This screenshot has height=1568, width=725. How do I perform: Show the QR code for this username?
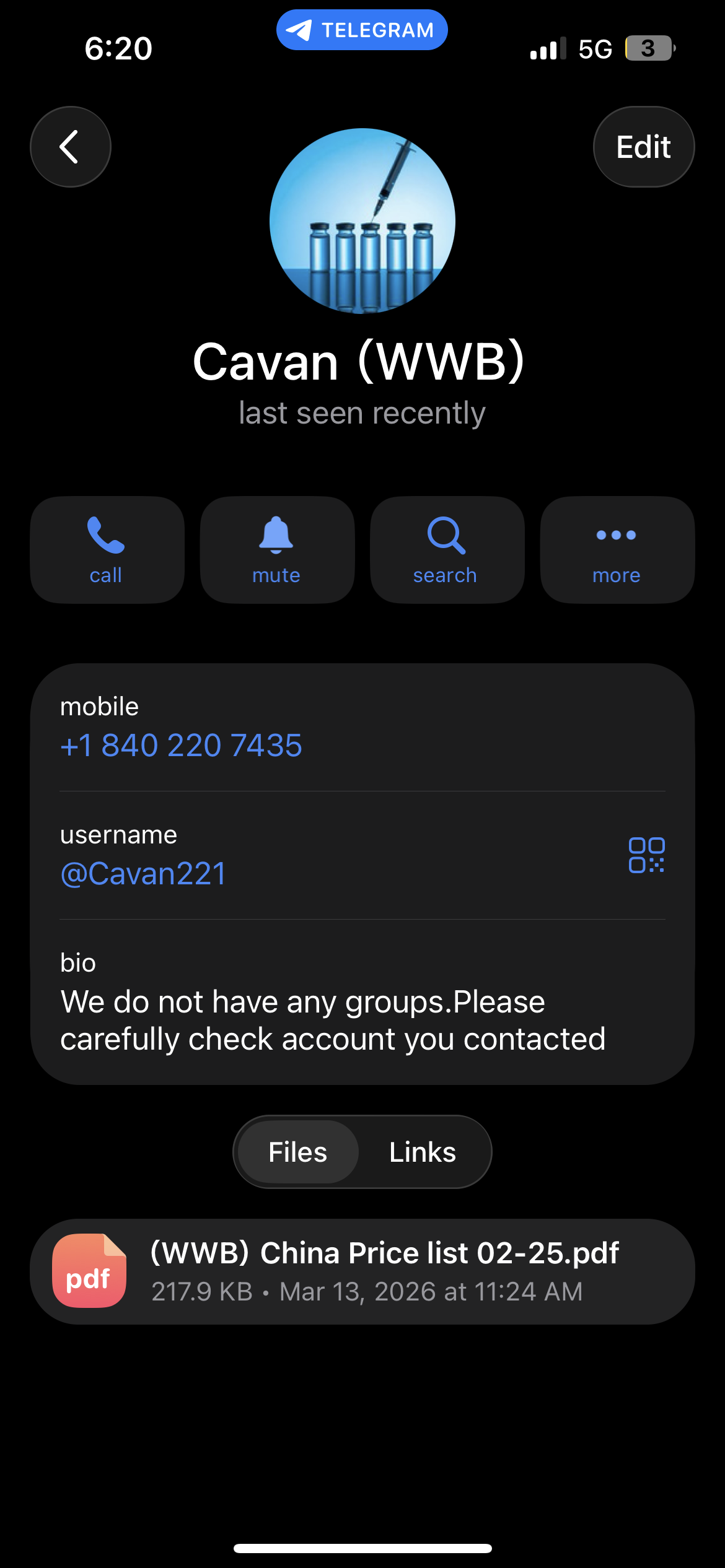point(646,855)
